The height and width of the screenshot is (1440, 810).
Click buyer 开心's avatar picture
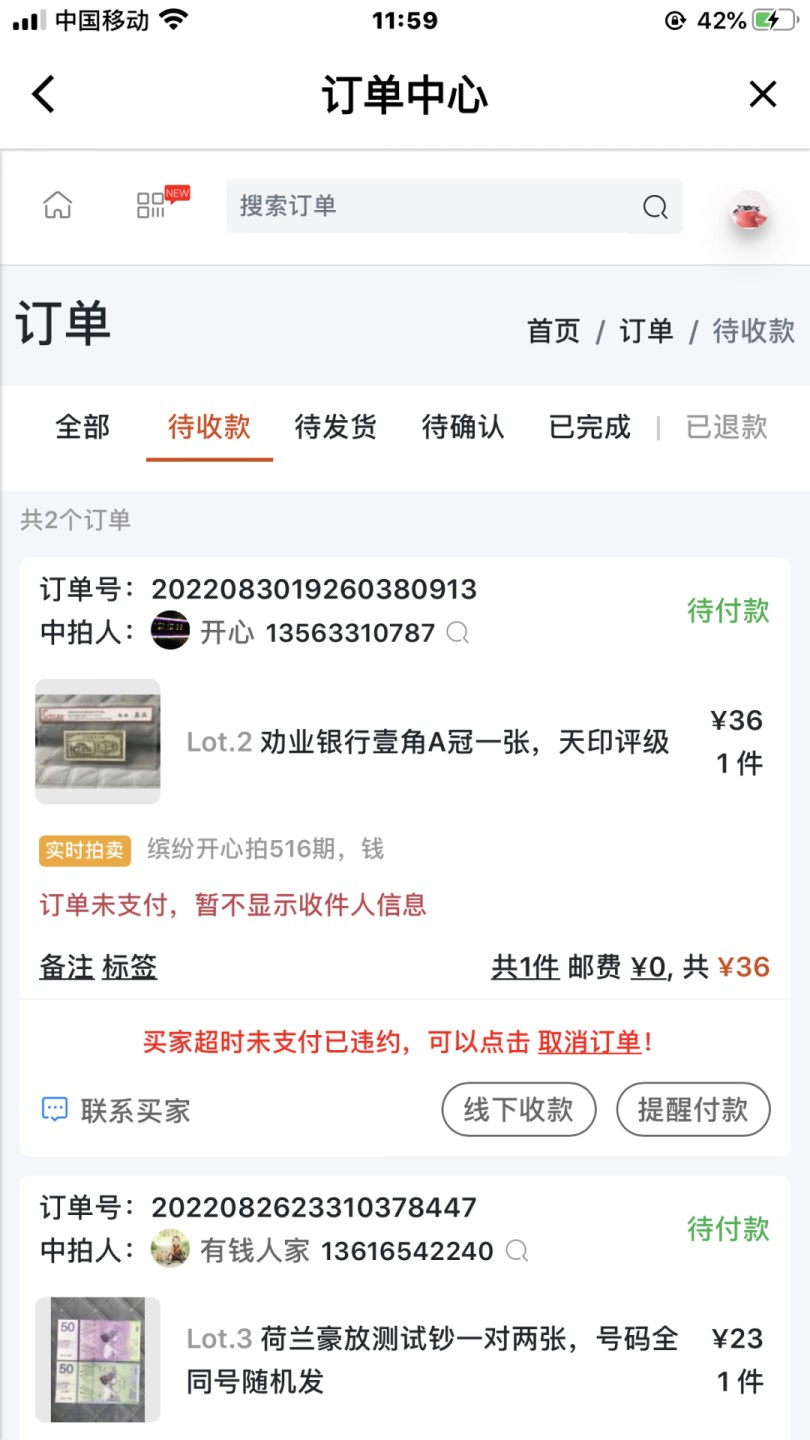point(170,632)
